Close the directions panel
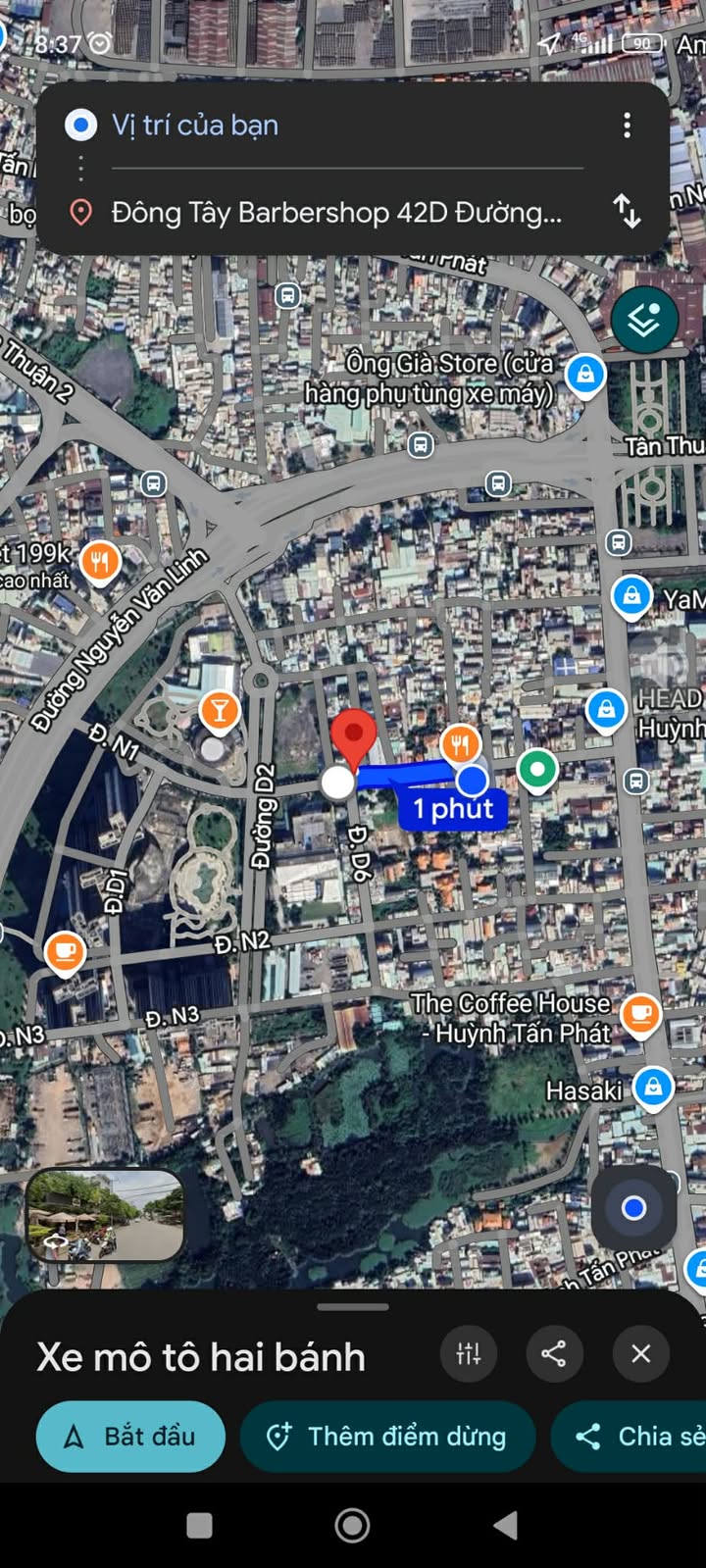The width and height of the screenshot is (706, 1568). click(640, 1354)
